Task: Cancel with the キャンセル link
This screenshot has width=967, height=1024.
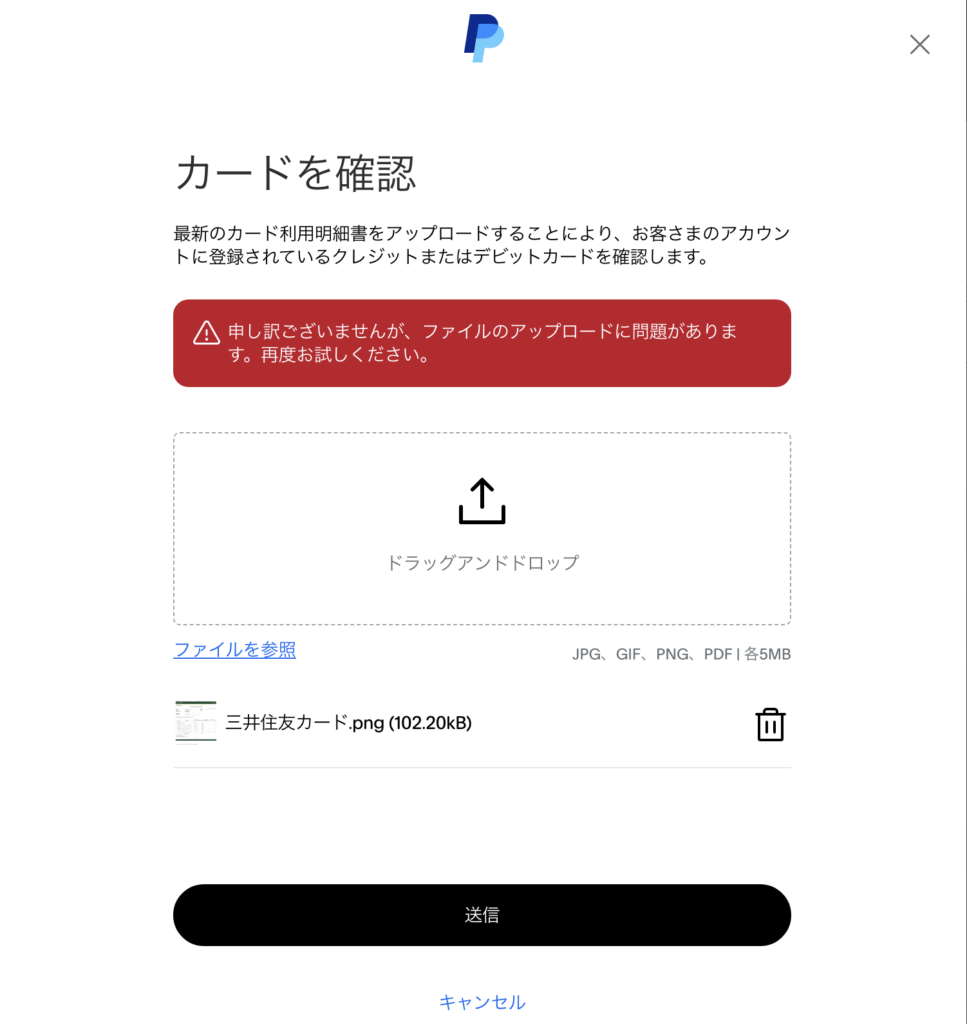Action: click(x=482, y=1002)
